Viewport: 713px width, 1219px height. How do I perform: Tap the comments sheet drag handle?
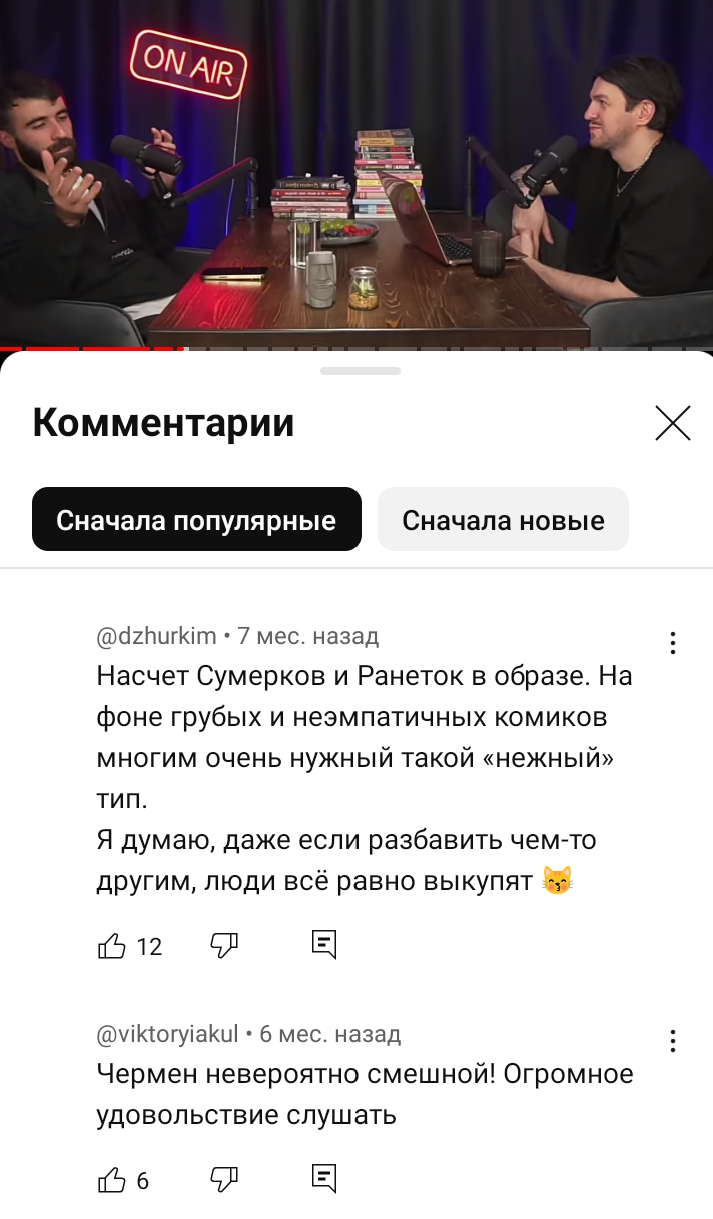(360, 371)
